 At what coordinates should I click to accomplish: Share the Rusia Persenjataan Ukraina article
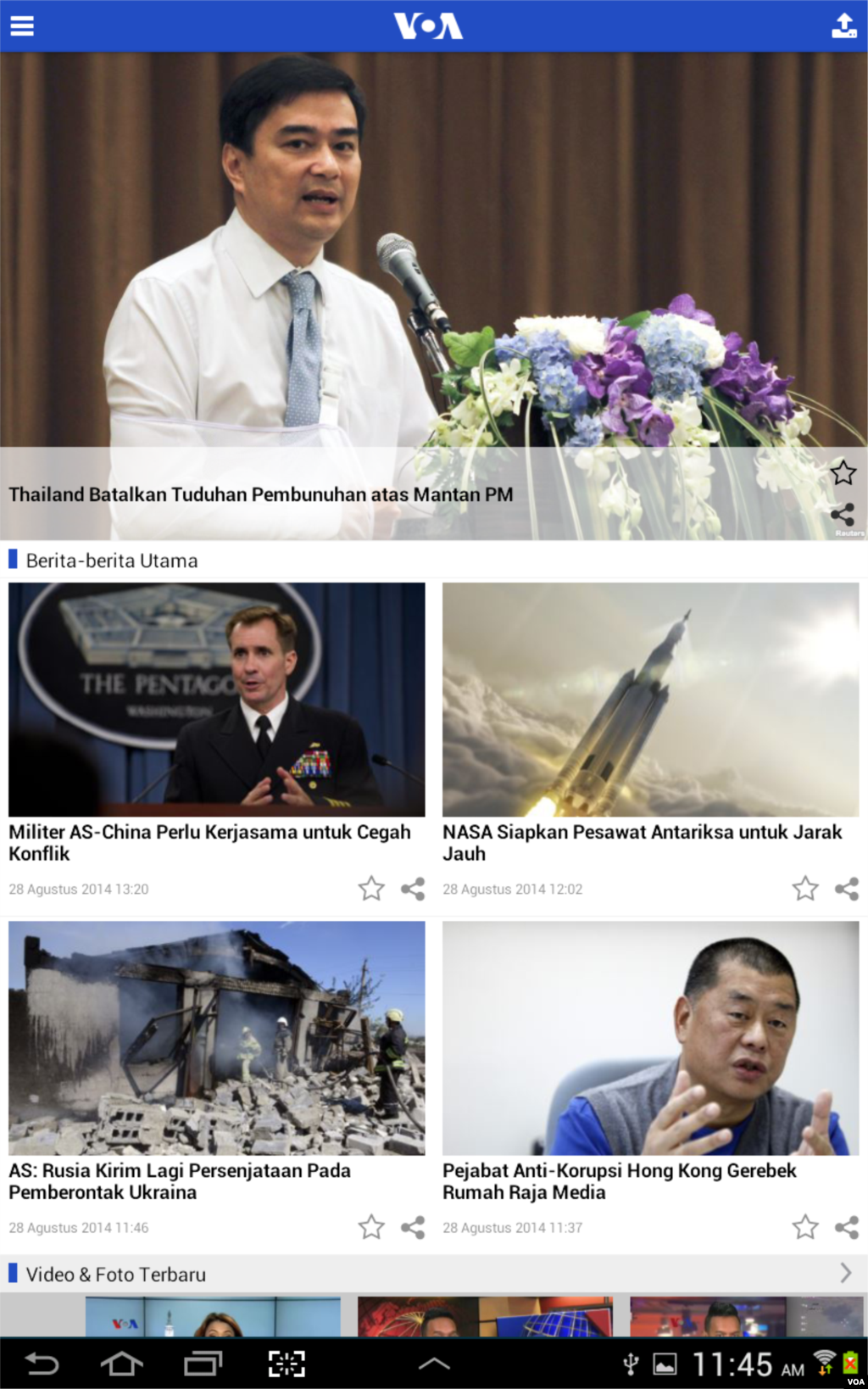pyautogui.click(x=413, y=1227)
